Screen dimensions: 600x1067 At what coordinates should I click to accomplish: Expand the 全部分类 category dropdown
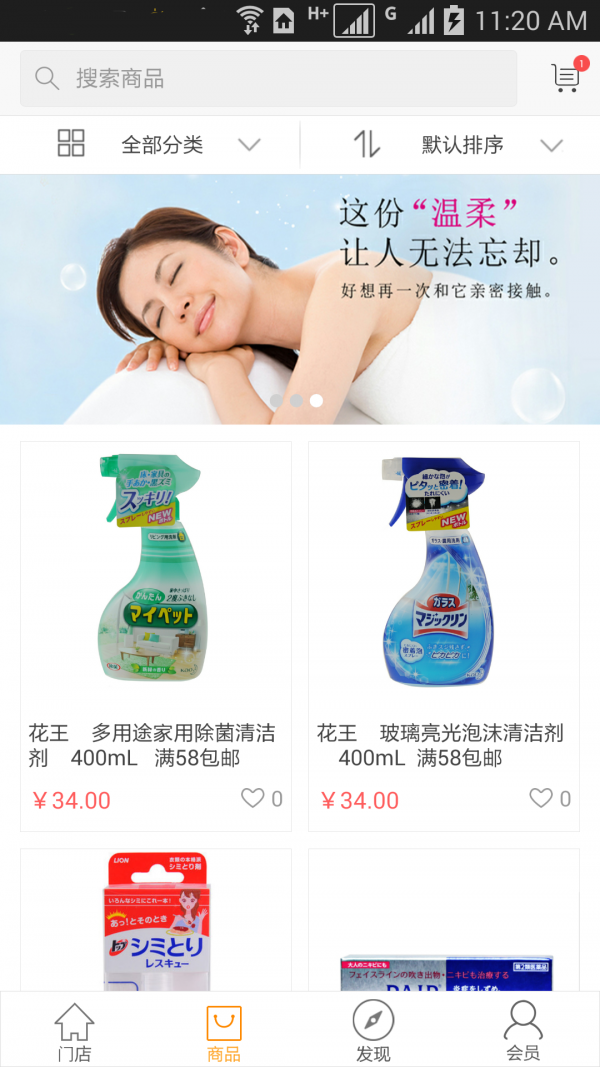coord(160,145)
